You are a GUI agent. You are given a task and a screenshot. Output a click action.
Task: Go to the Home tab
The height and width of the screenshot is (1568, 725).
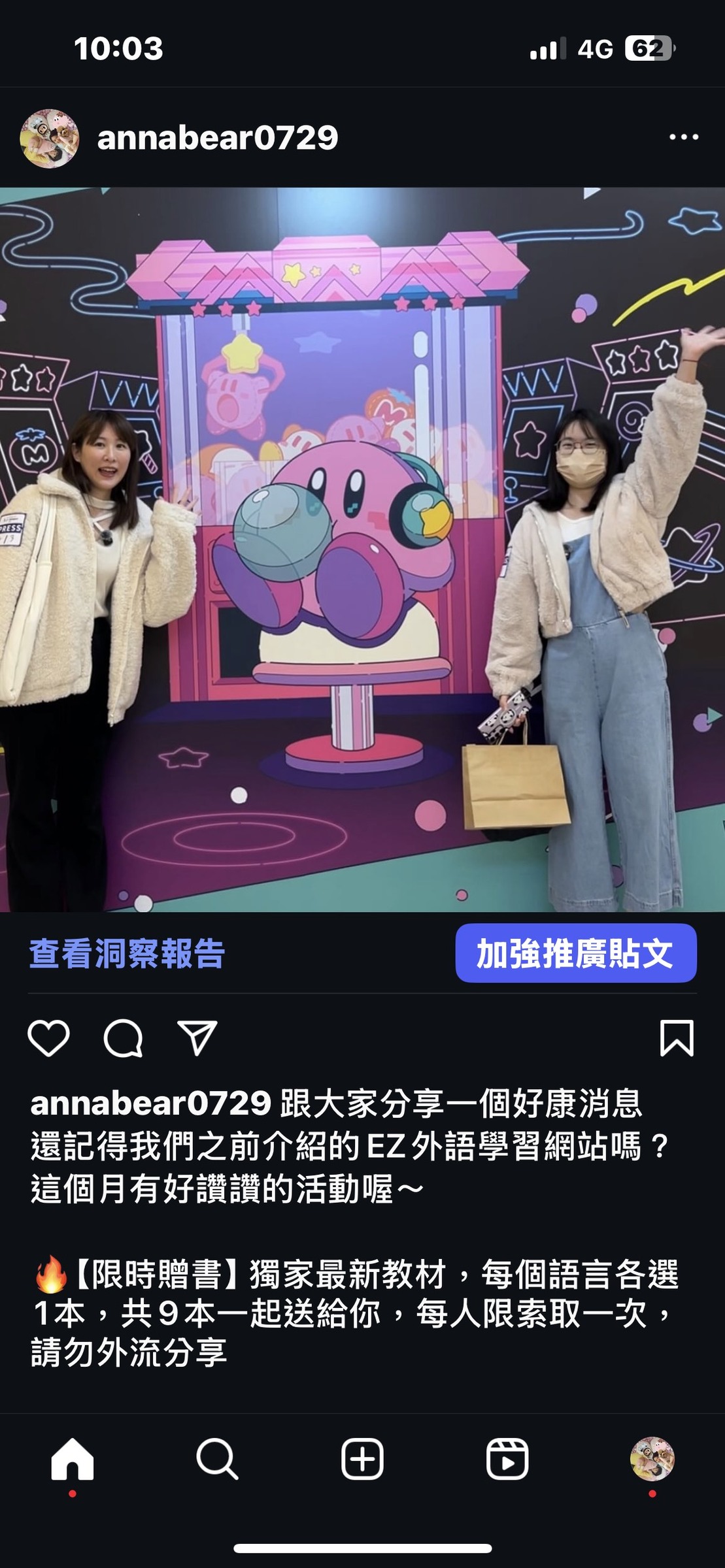73,1459
